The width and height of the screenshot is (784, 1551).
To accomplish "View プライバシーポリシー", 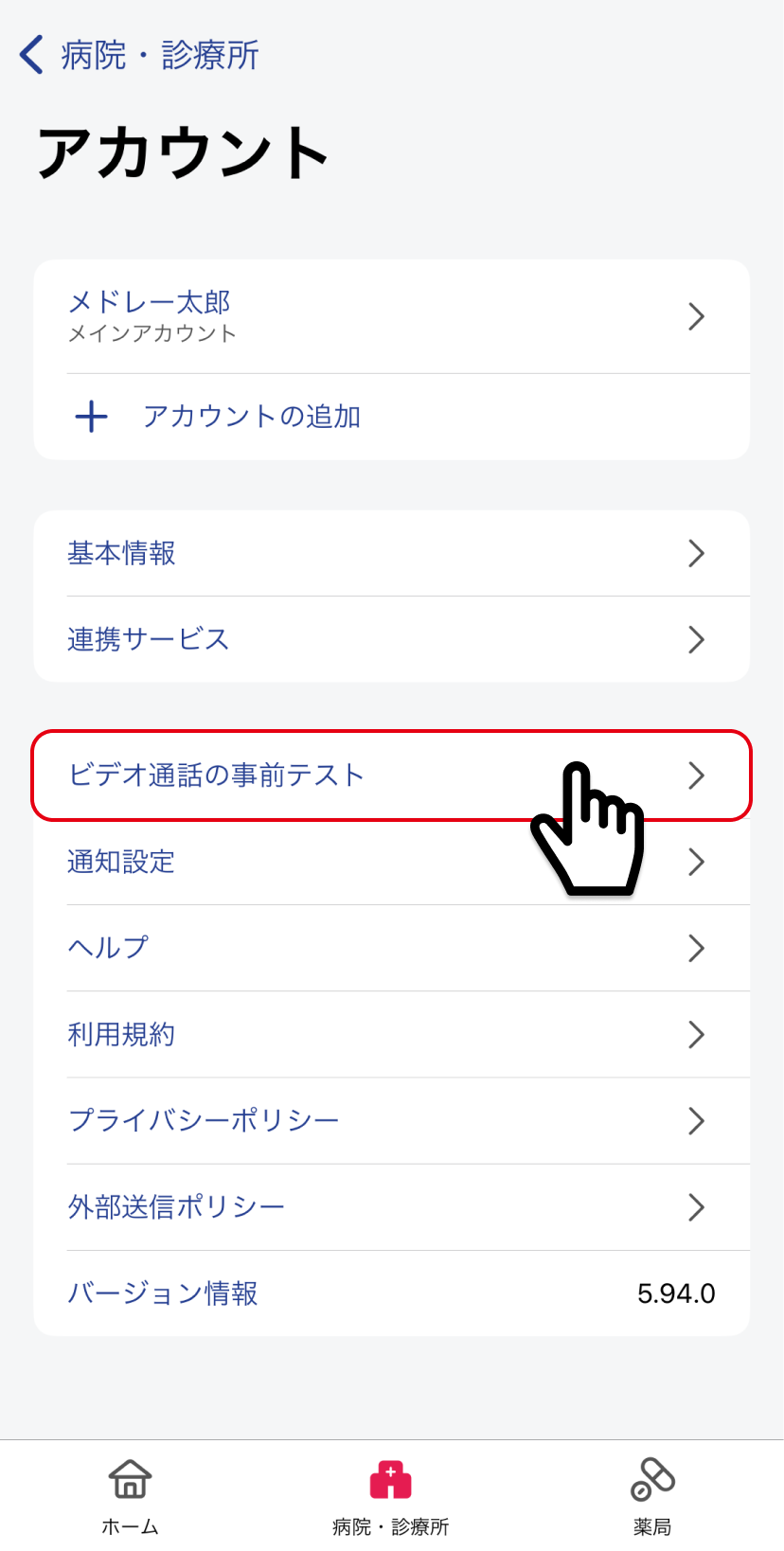I will coord(390,1120).
